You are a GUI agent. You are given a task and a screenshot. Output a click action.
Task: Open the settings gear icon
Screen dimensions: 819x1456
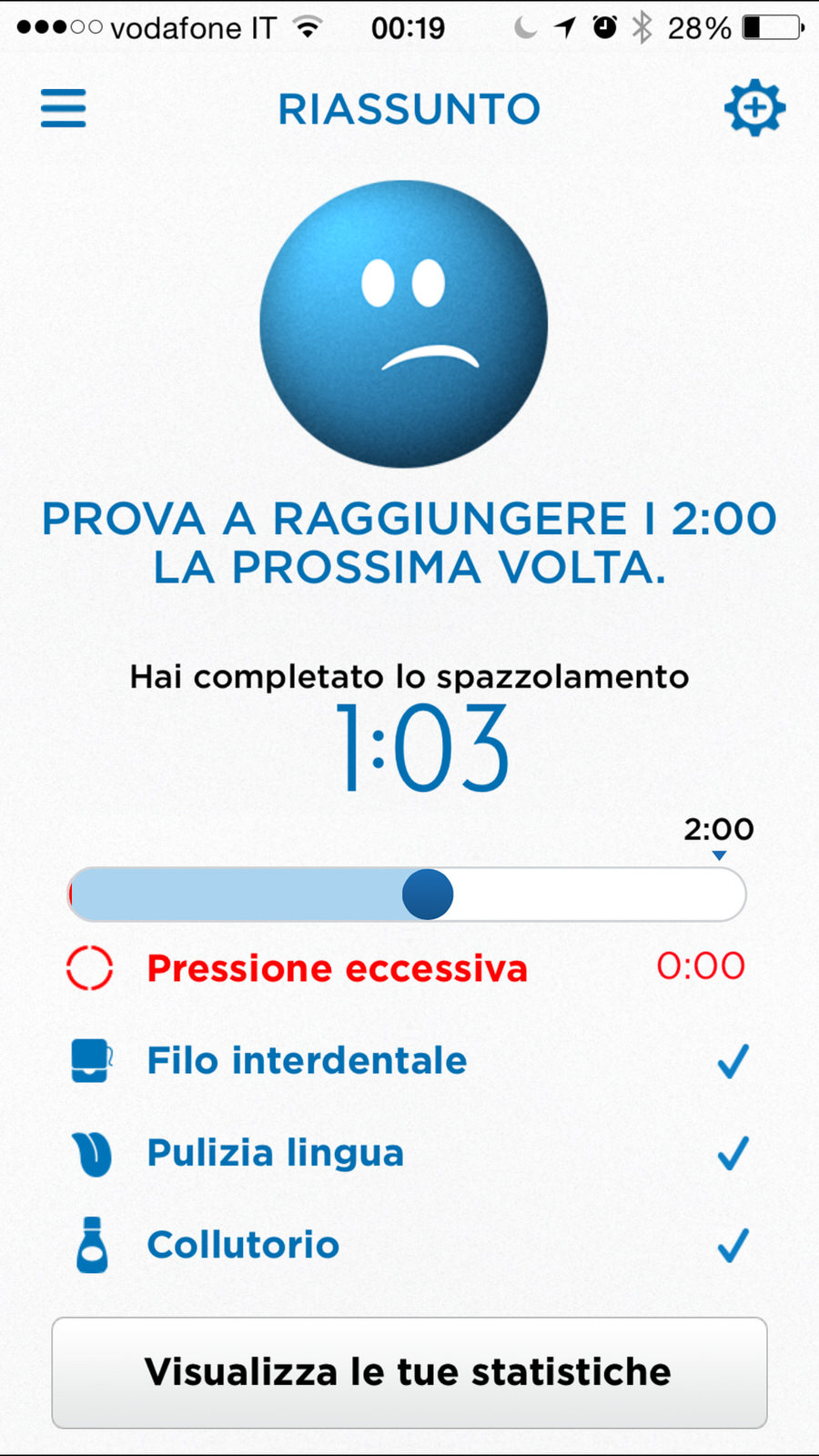754,108
